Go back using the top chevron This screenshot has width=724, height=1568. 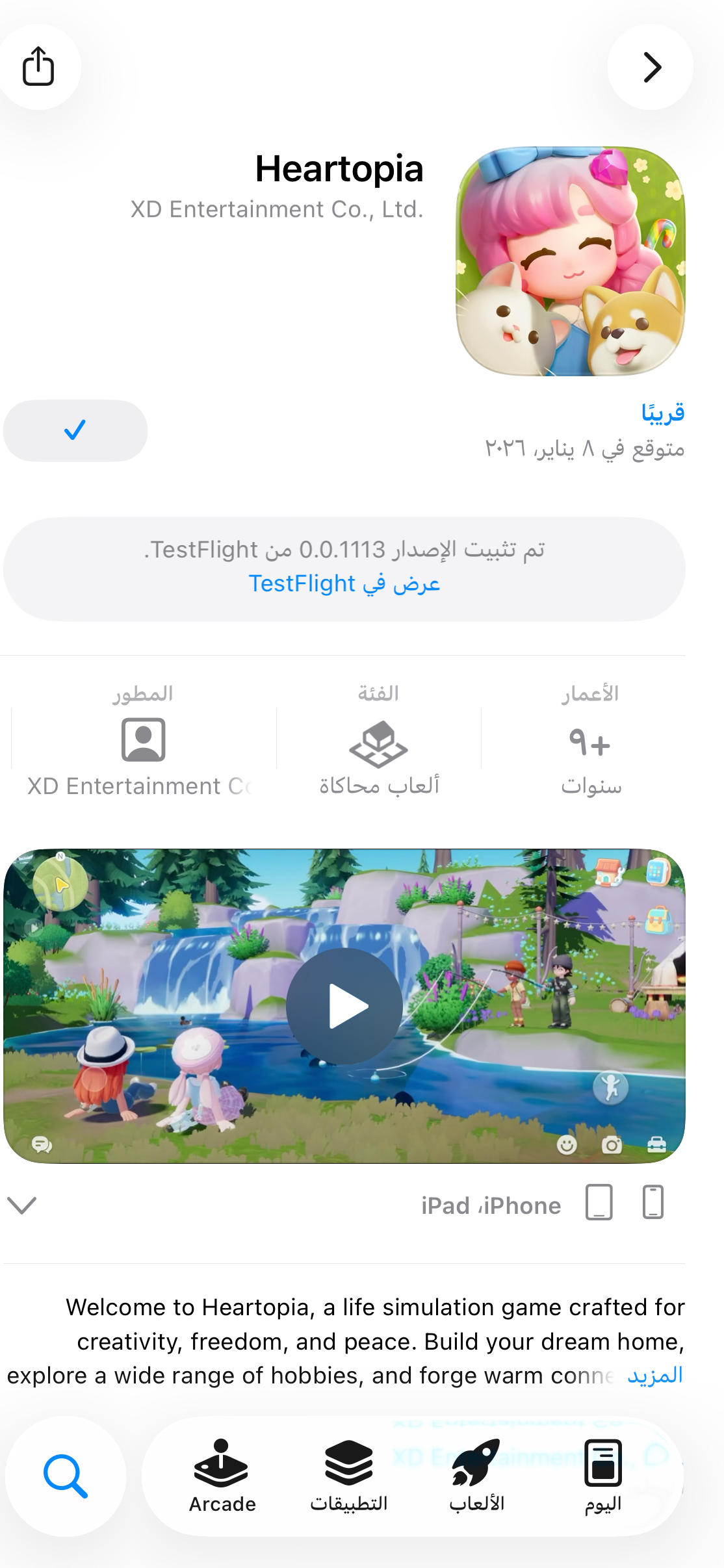[651, 67]
